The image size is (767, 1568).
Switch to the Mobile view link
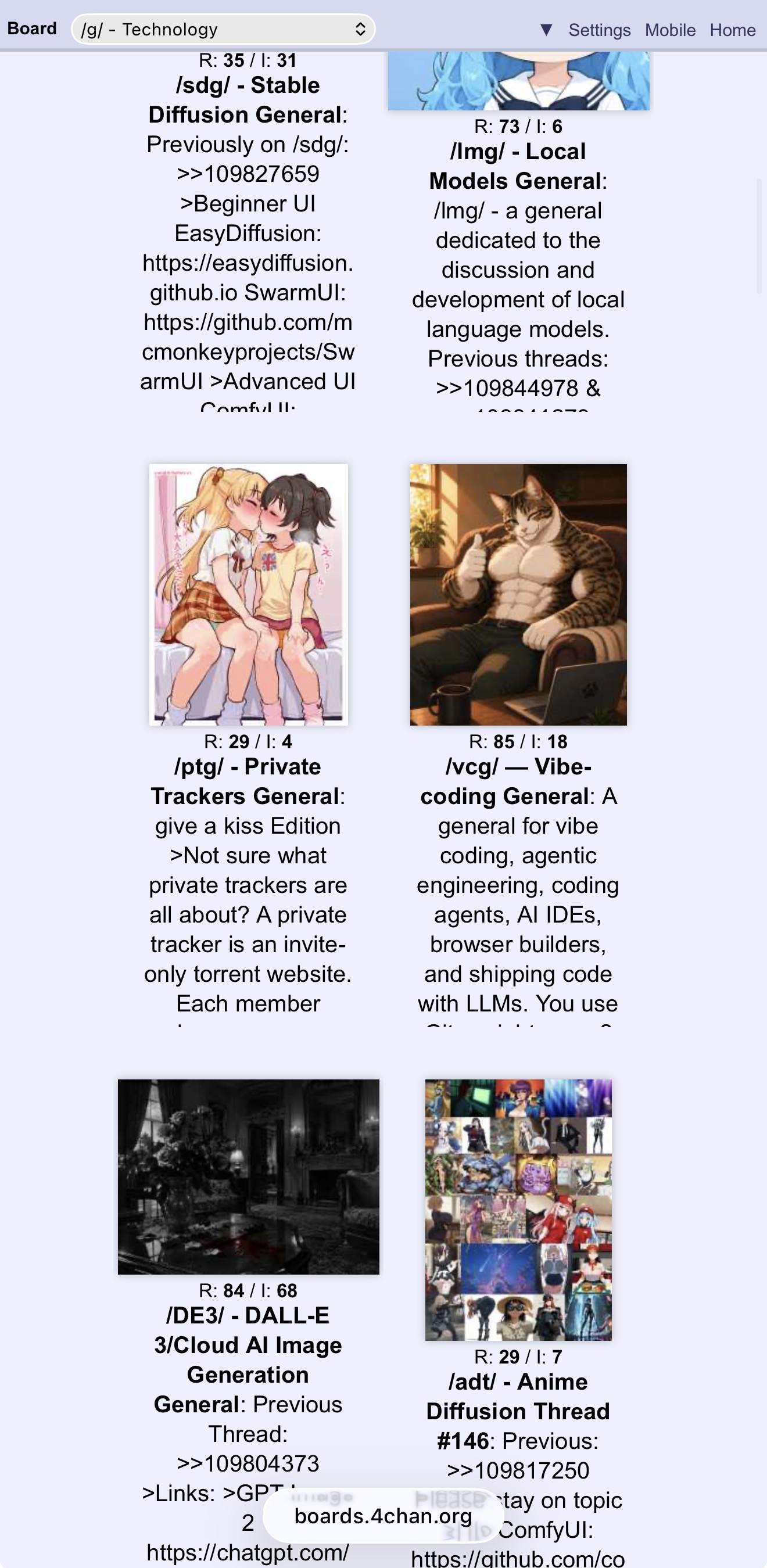coord(669,30)
